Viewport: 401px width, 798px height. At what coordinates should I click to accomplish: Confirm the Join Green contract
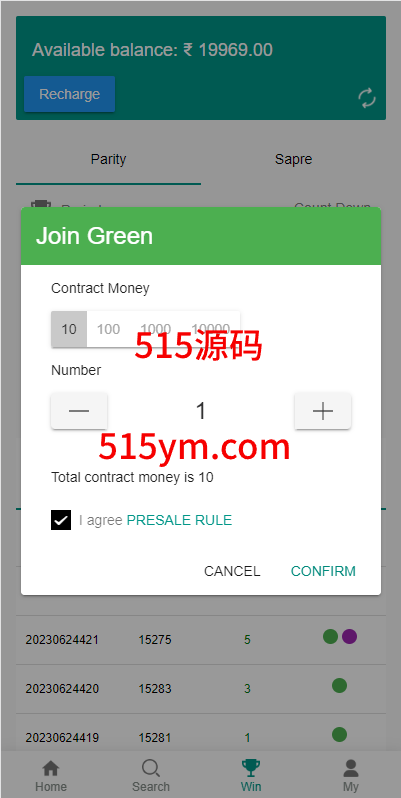coord(323,571)
